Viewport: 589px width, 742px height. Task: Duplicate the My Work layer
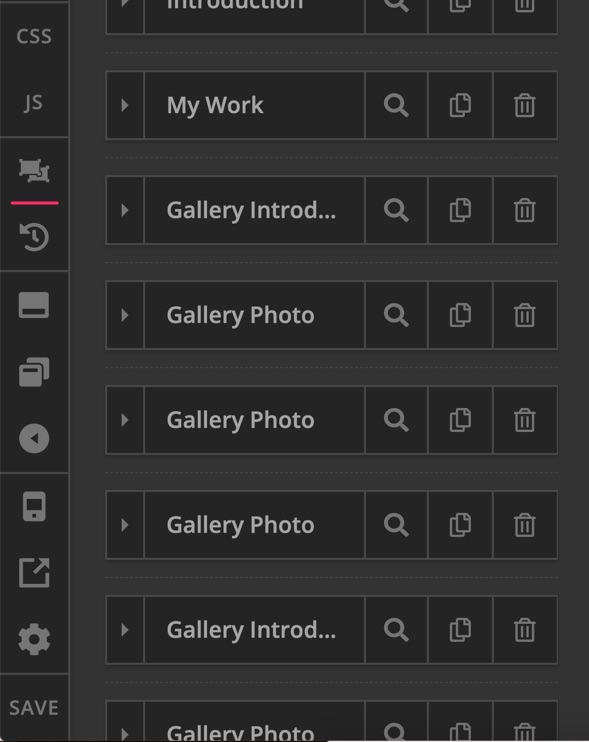(x=460, y=105)
